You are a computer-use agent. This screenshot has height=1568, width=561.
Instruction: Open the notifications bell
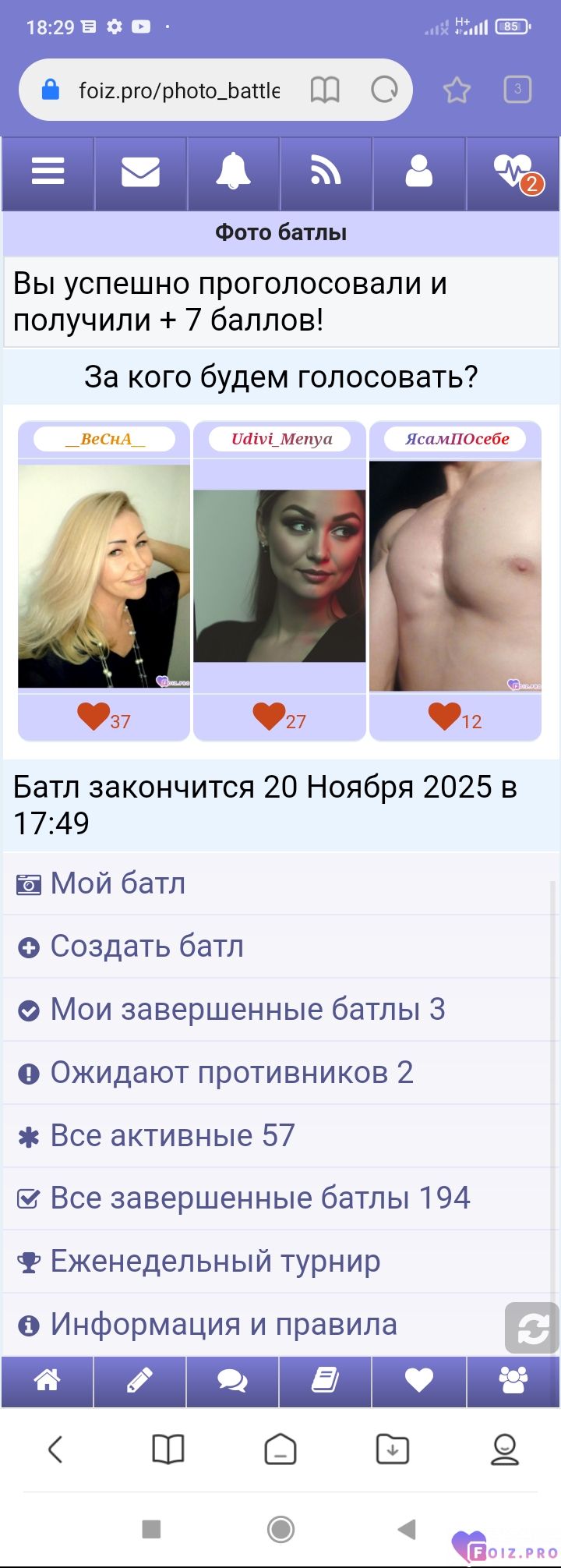tap(233, 171)
